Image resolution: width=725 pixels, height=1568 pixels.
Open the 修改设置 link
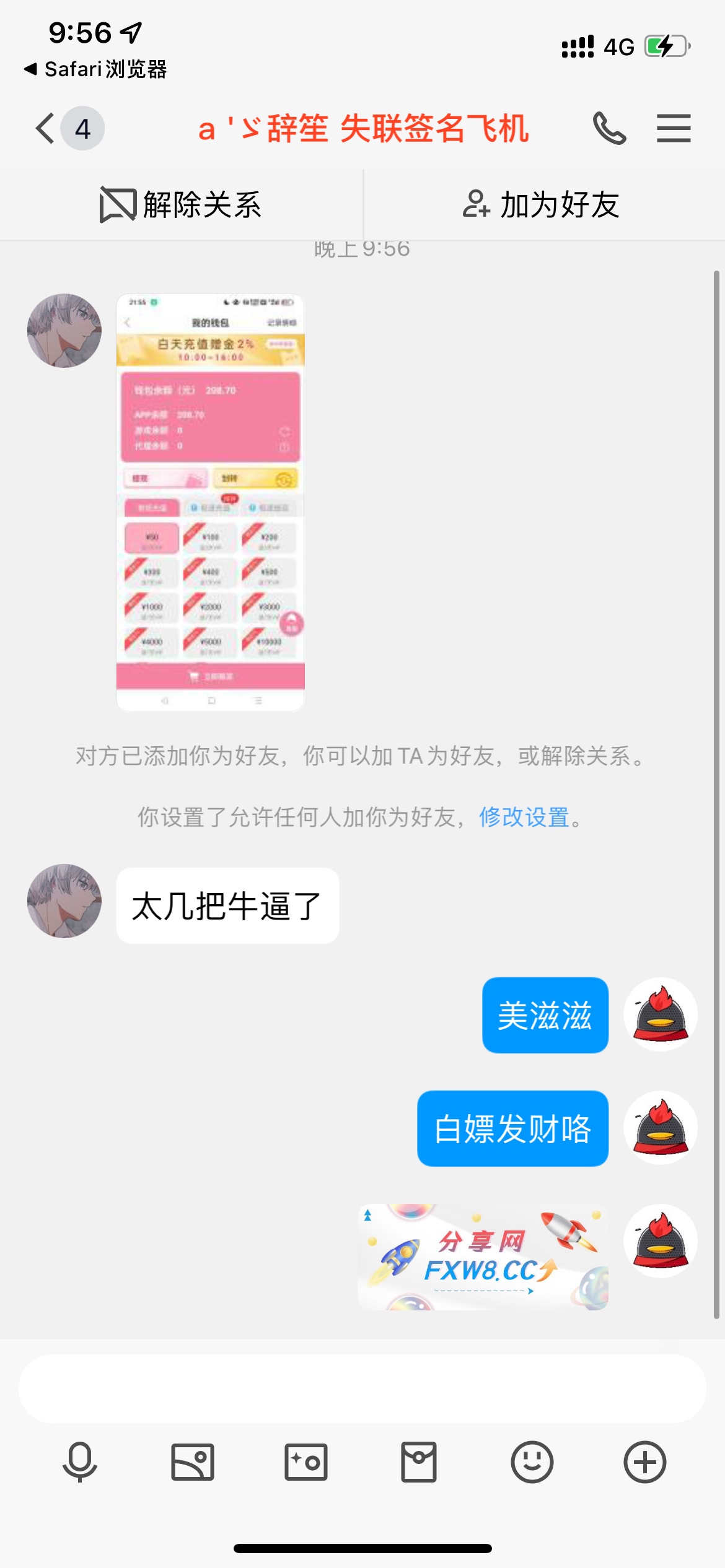pos(524,817)
